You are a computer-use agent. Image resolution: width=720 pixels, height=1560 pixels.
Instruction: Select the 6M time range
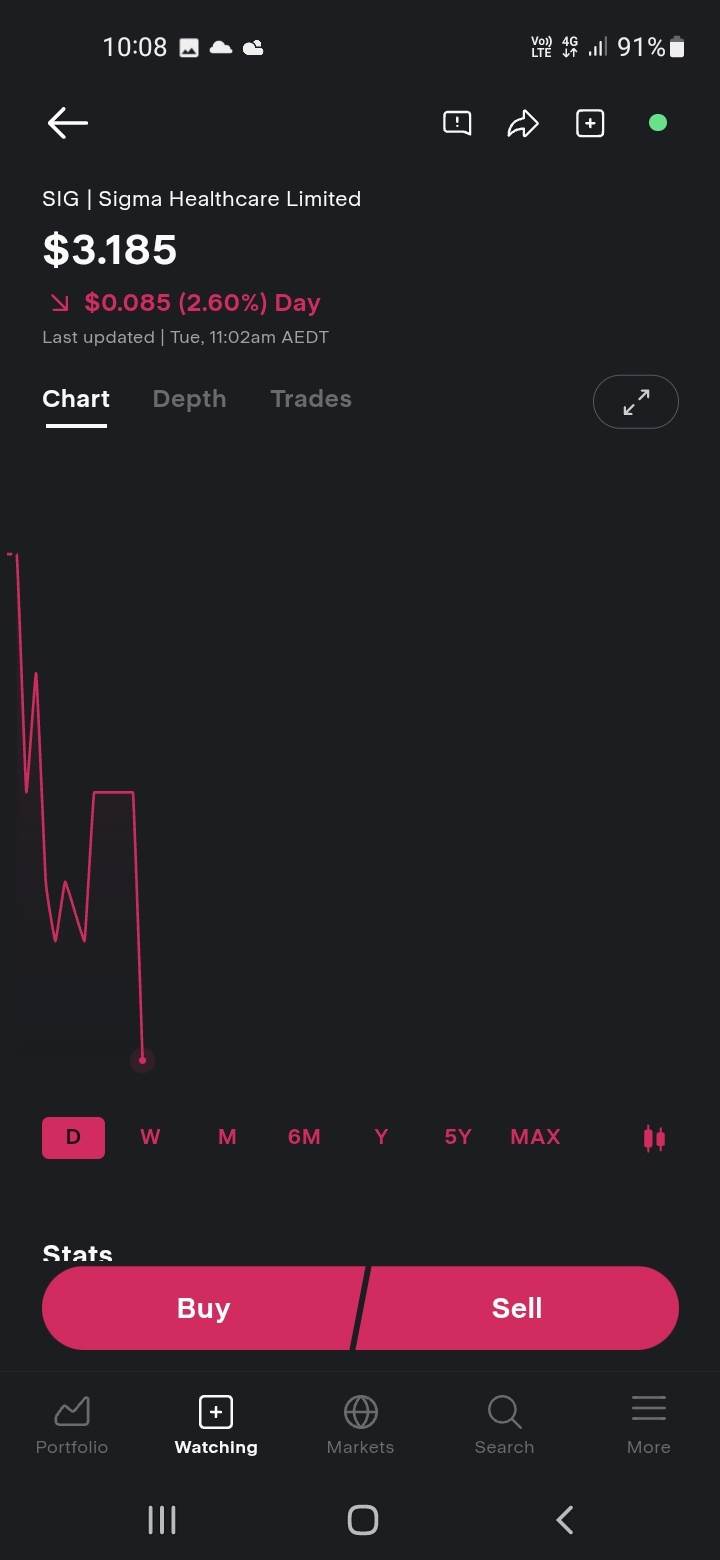point(304,1137)
